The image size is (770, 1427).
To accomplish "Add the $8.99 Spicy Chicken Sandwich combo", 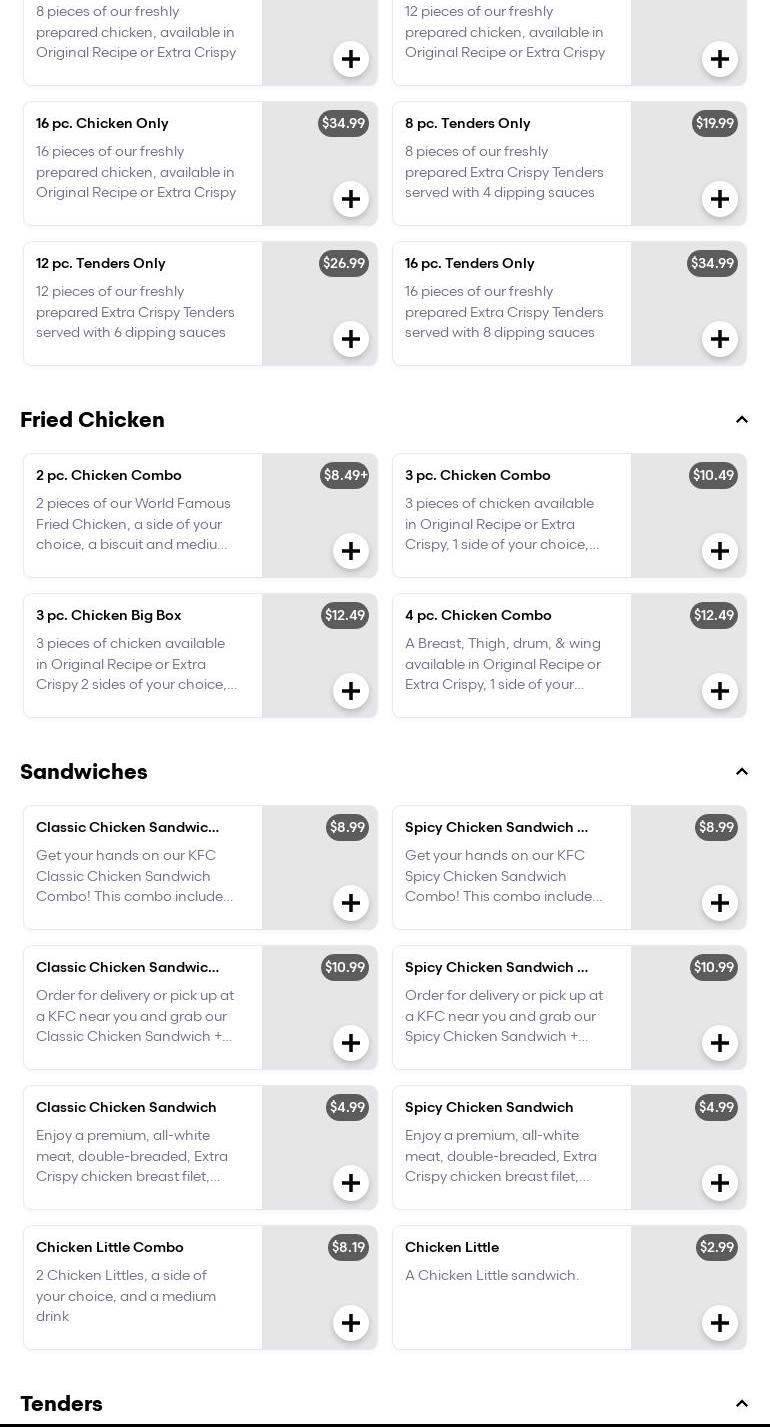I will point(720,903).
